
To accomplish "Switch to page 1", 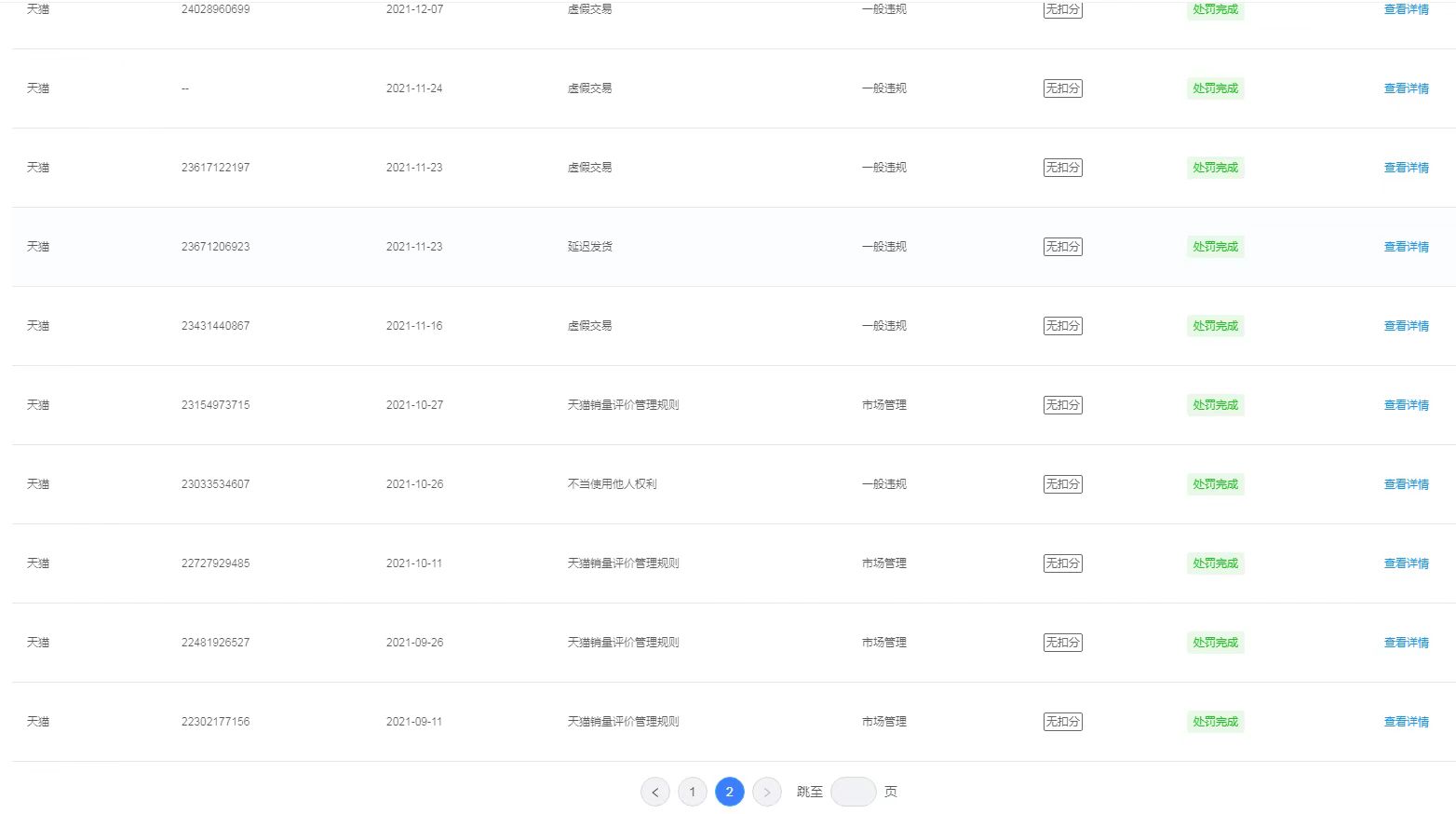I will point(693,792).
